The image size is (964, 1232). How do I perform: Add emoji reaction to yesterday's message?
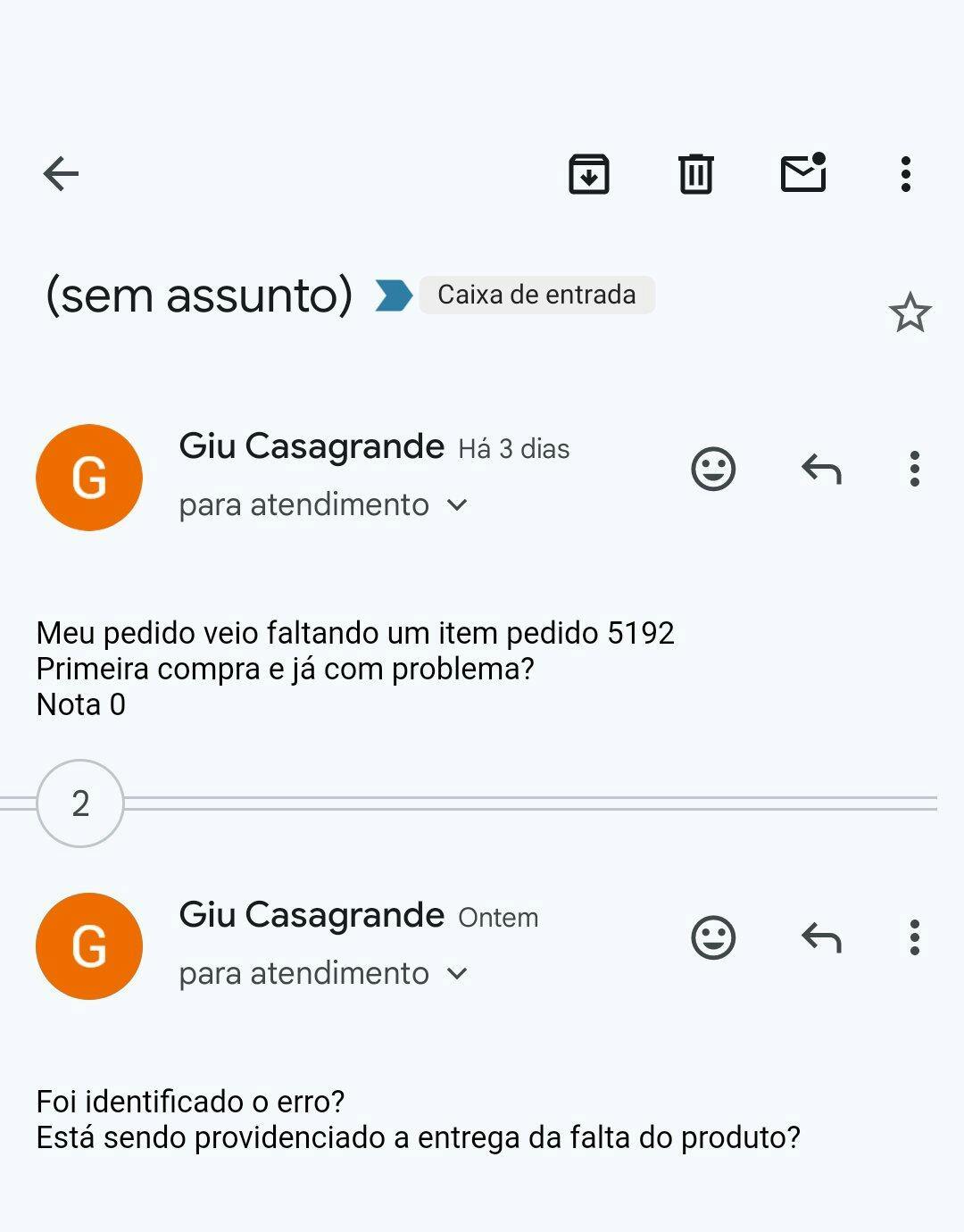pos(713,937)
